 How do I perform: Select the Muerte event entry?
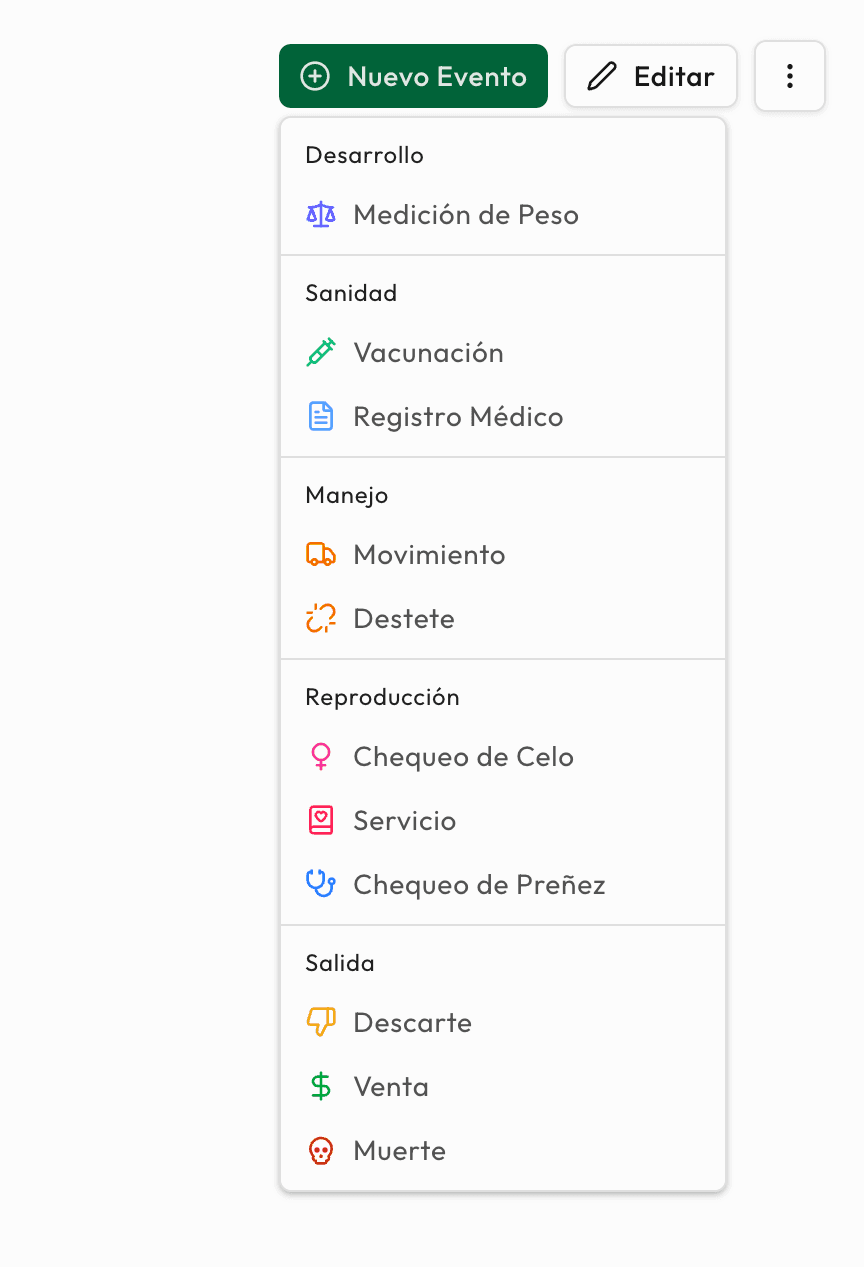399,1150
